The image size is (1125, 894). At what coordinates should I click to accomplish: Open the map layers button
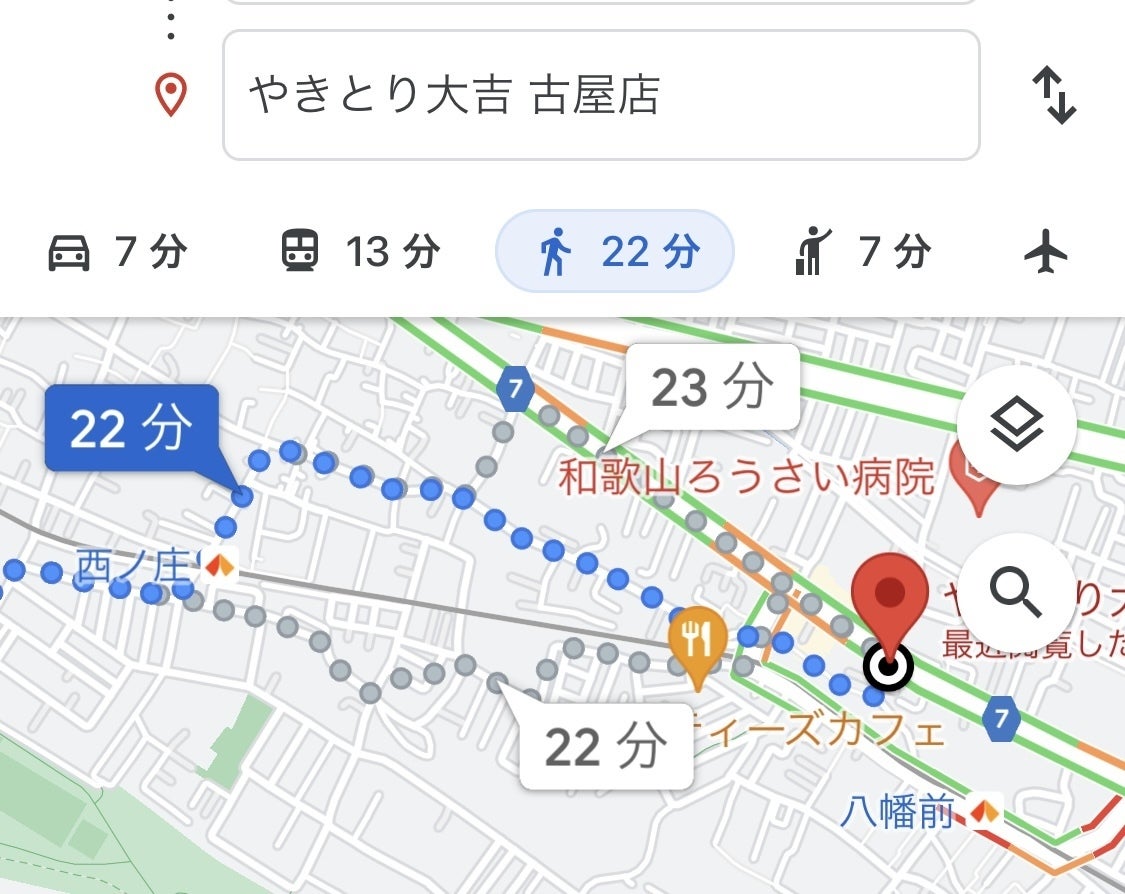[1016, 426]
